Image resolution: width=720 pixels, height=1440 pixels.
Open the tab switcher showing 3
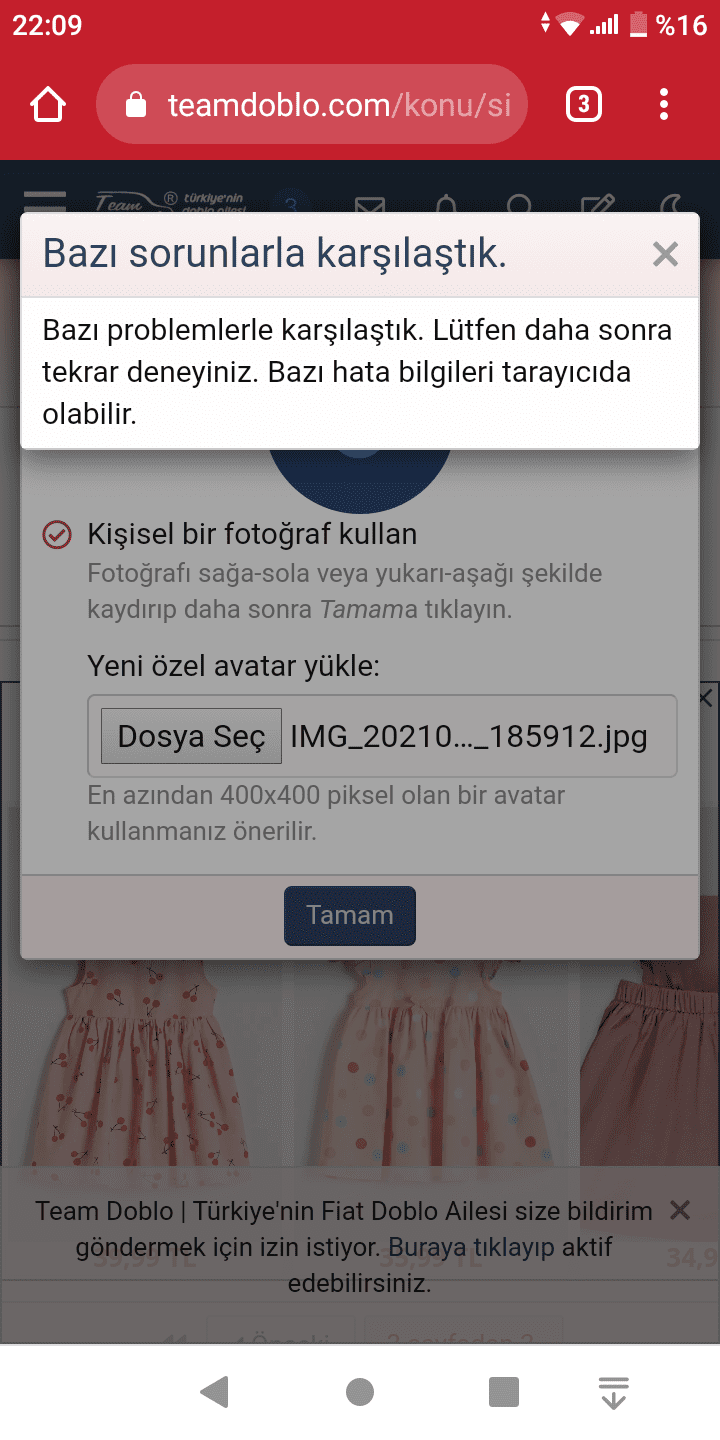point(583,103)
